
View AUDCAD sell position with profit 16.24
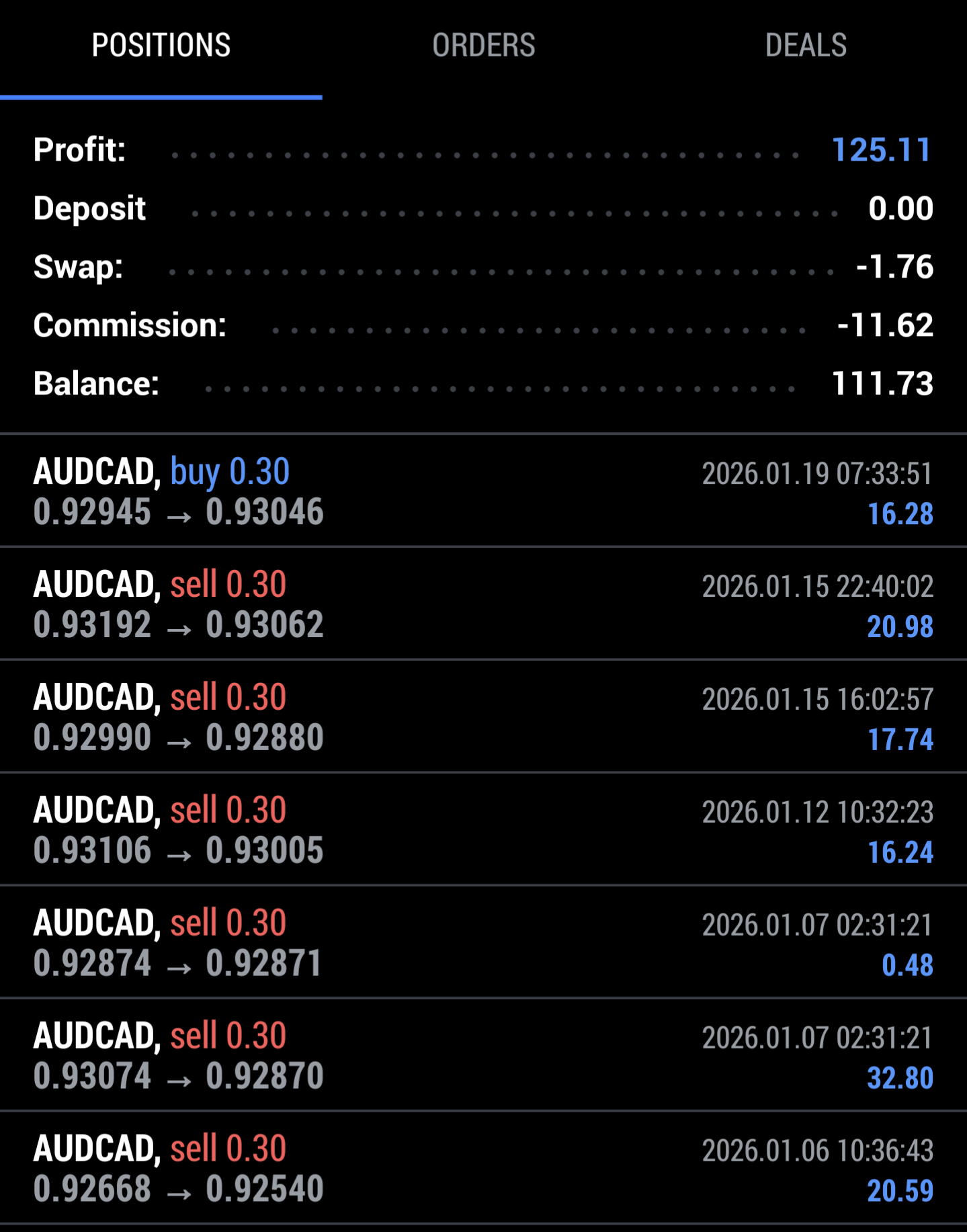[x=483, y=830]
